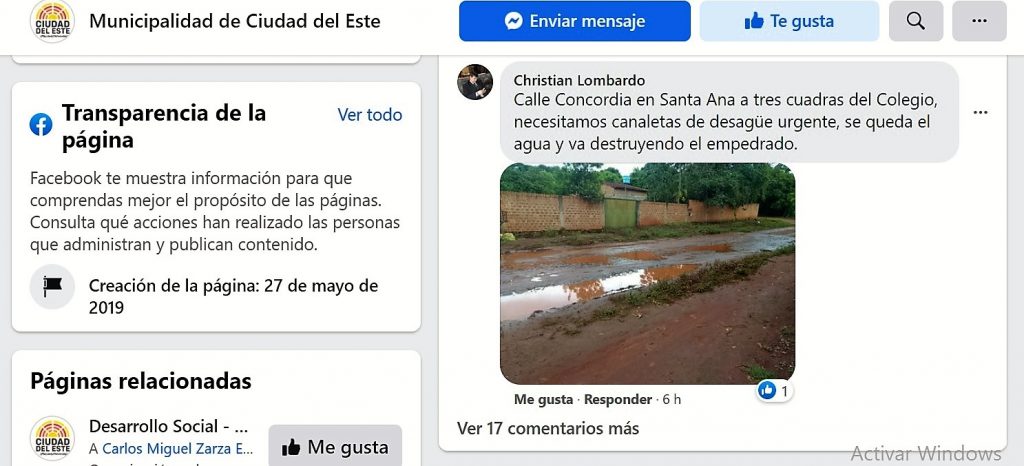Open the page overflow menu
Viewport: 1024px width, 466px height.
978,21
